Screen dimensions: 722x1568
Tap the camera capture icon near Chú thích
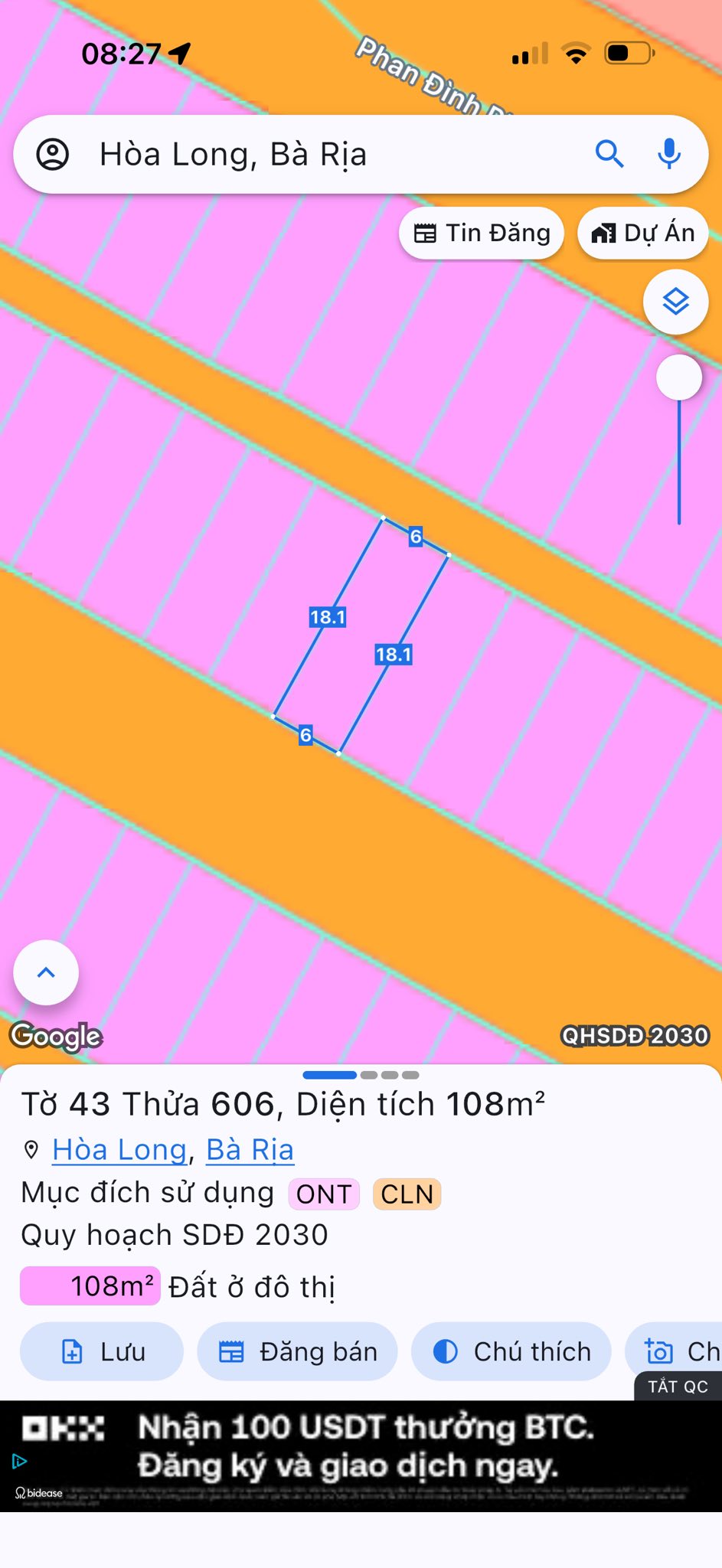point(659,1351)
